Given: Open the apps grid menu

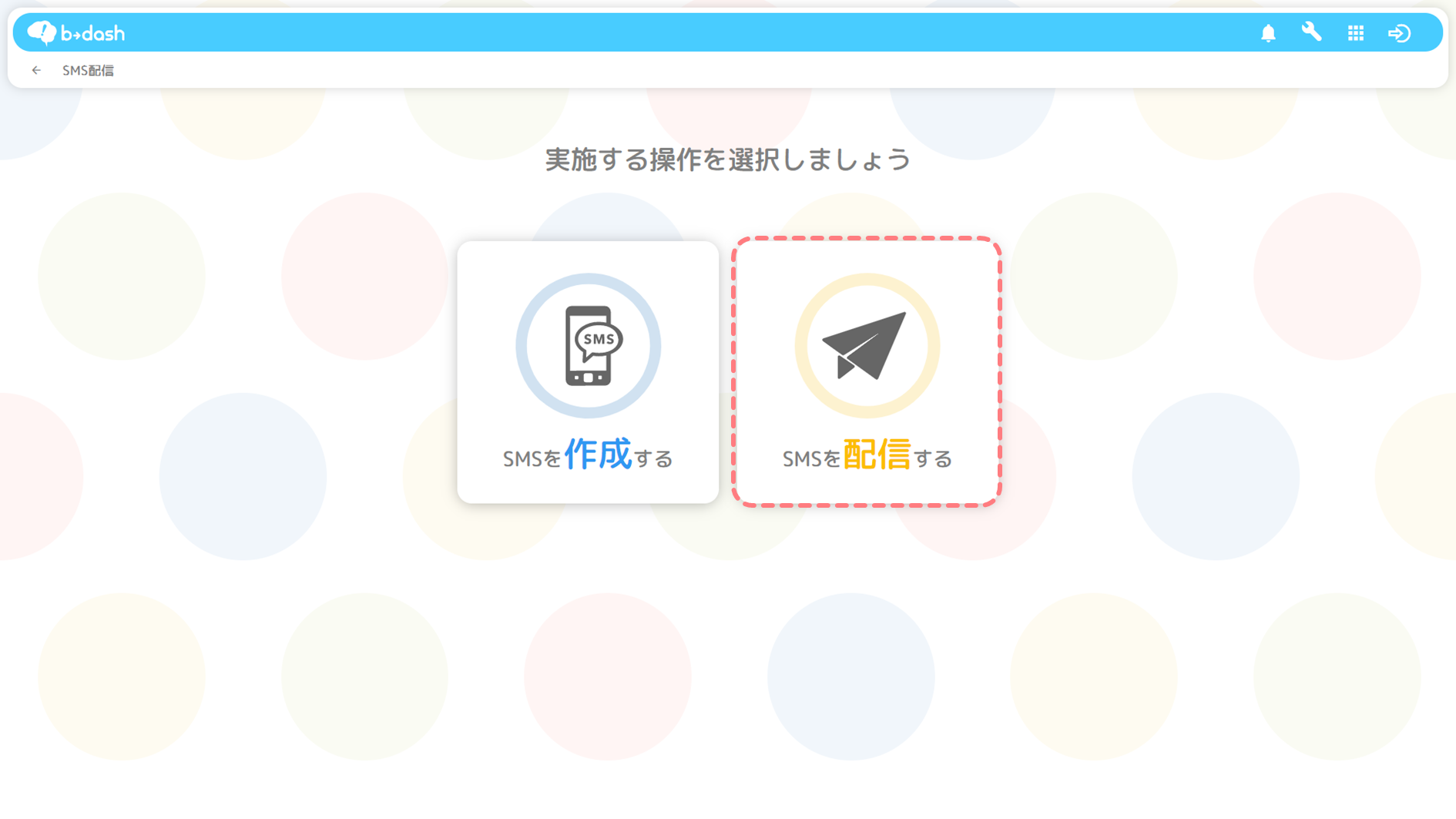Looking at the screenshot, I should 1356,33.
